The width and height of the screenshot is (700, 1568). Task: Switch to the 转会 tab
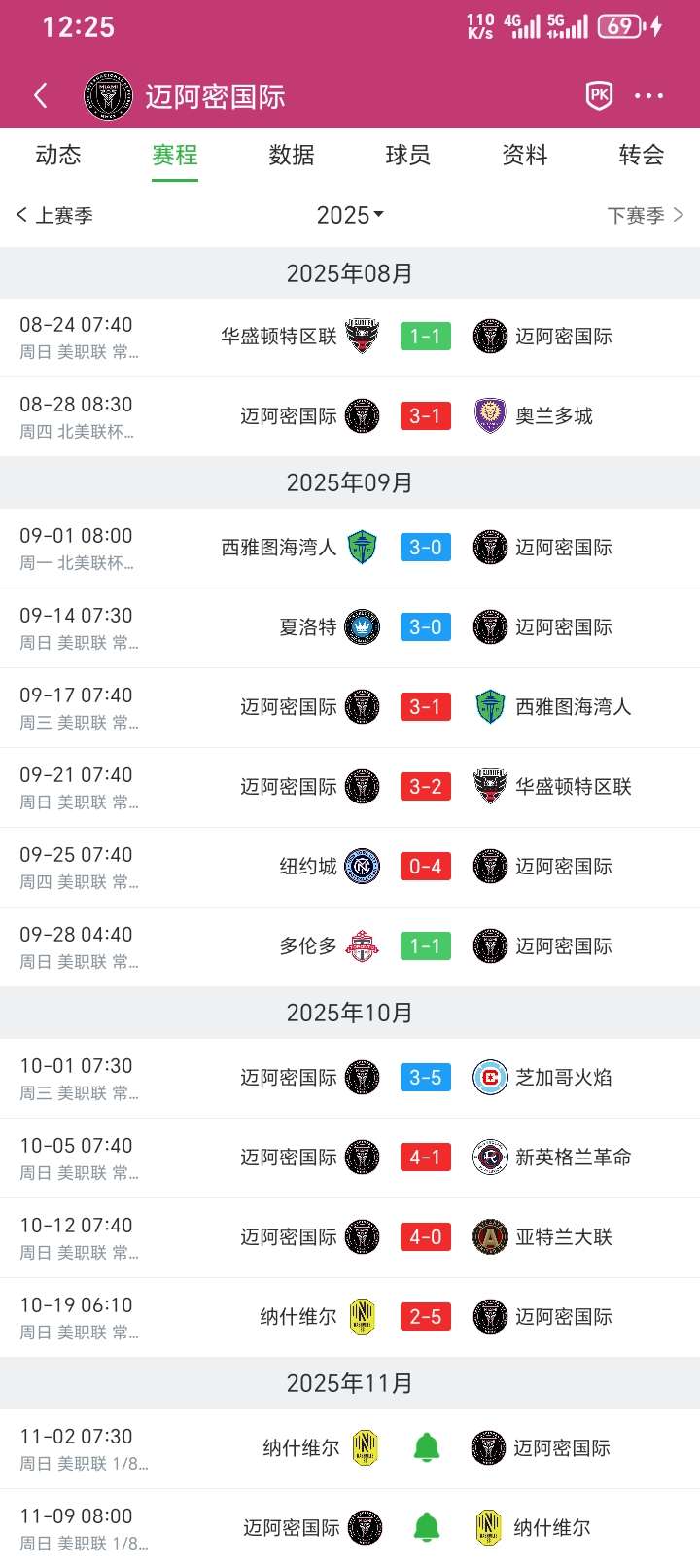click(x=642, y=155)
